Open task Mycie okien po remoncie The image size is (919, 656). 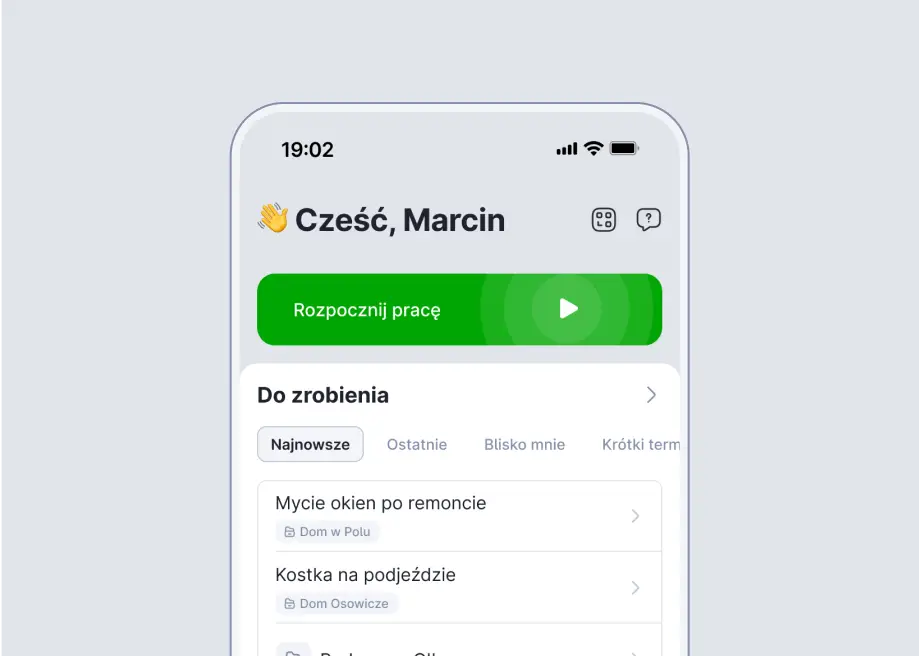tap(459, 516)
